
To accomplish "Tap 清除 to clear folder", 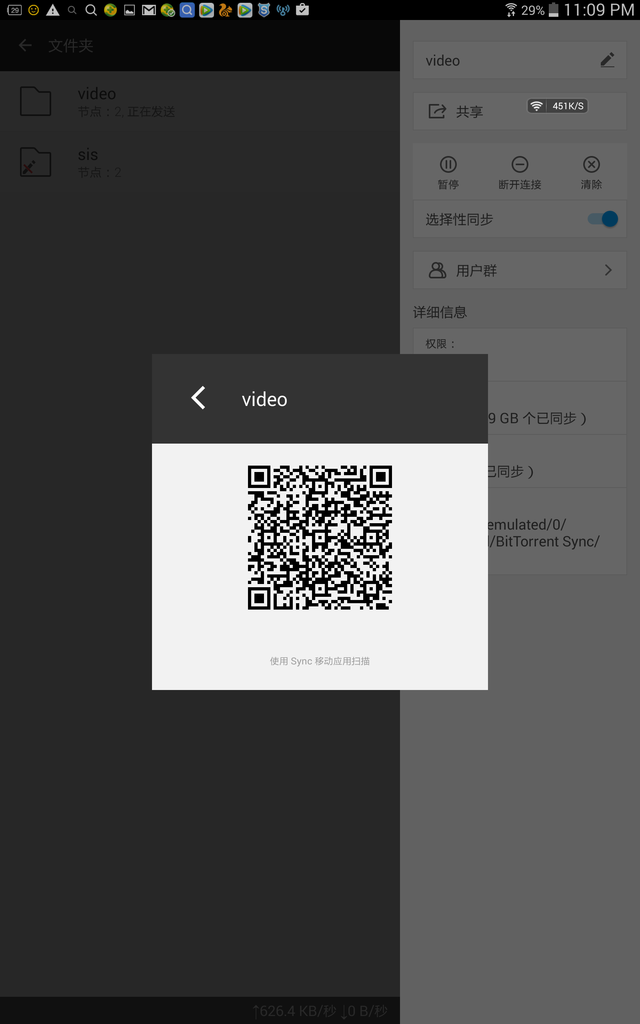I will coord(591,172).
